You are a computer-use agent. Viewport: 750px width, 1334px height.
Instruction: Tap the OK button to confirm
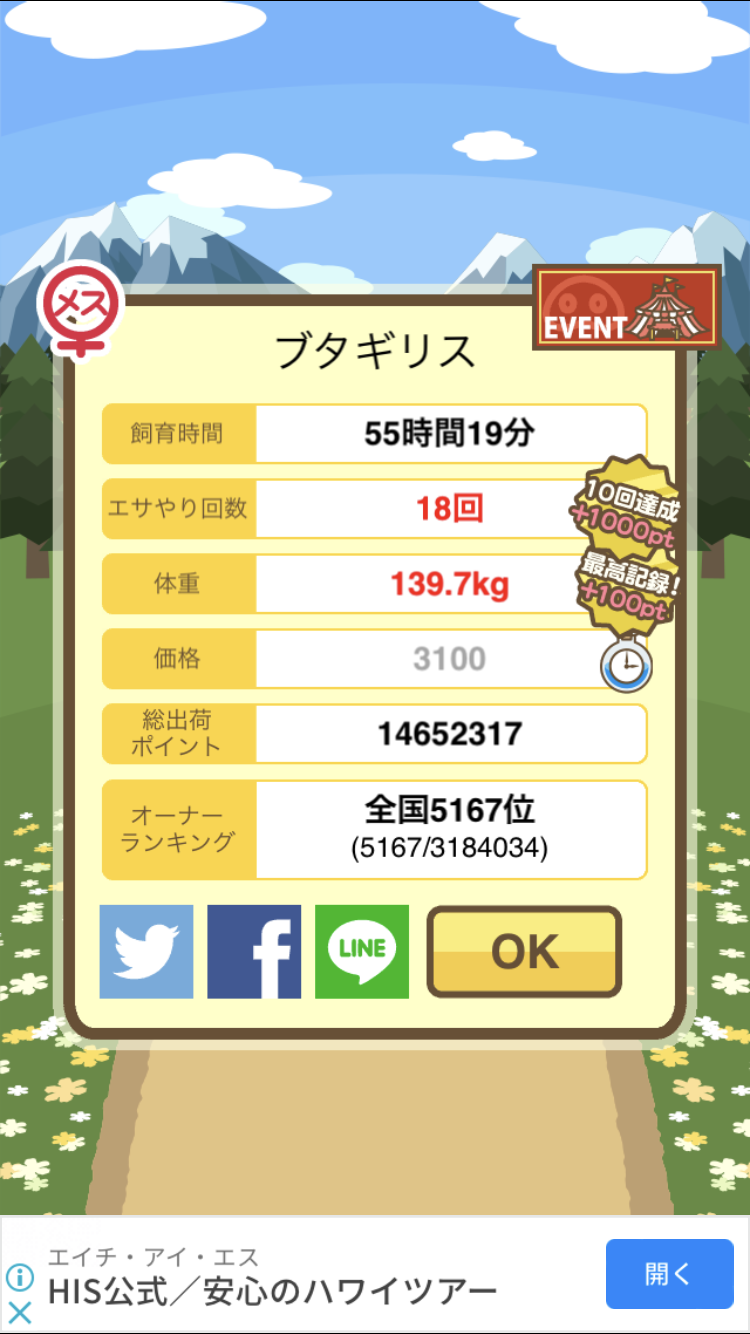pyautogui.click(x=524, y=952)
